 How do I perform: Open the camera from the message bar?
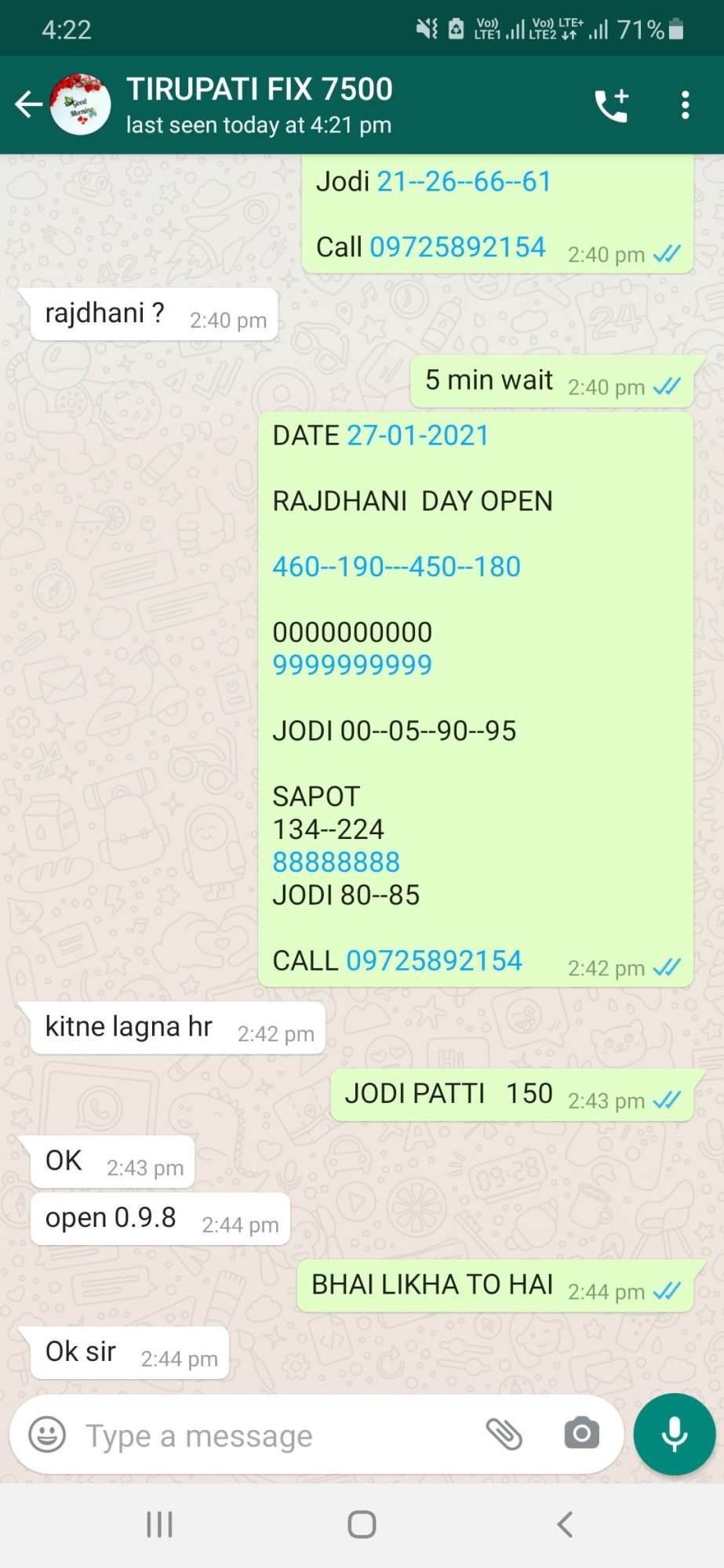(581, 1434)
